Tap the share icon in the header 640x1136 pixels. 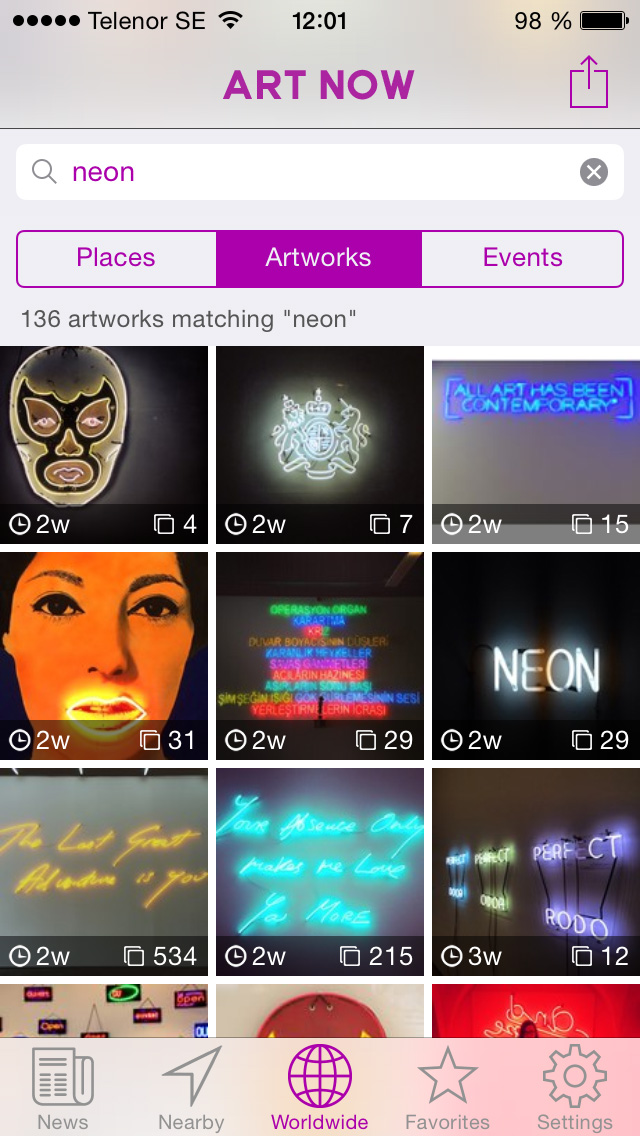[x=589, y=82]
